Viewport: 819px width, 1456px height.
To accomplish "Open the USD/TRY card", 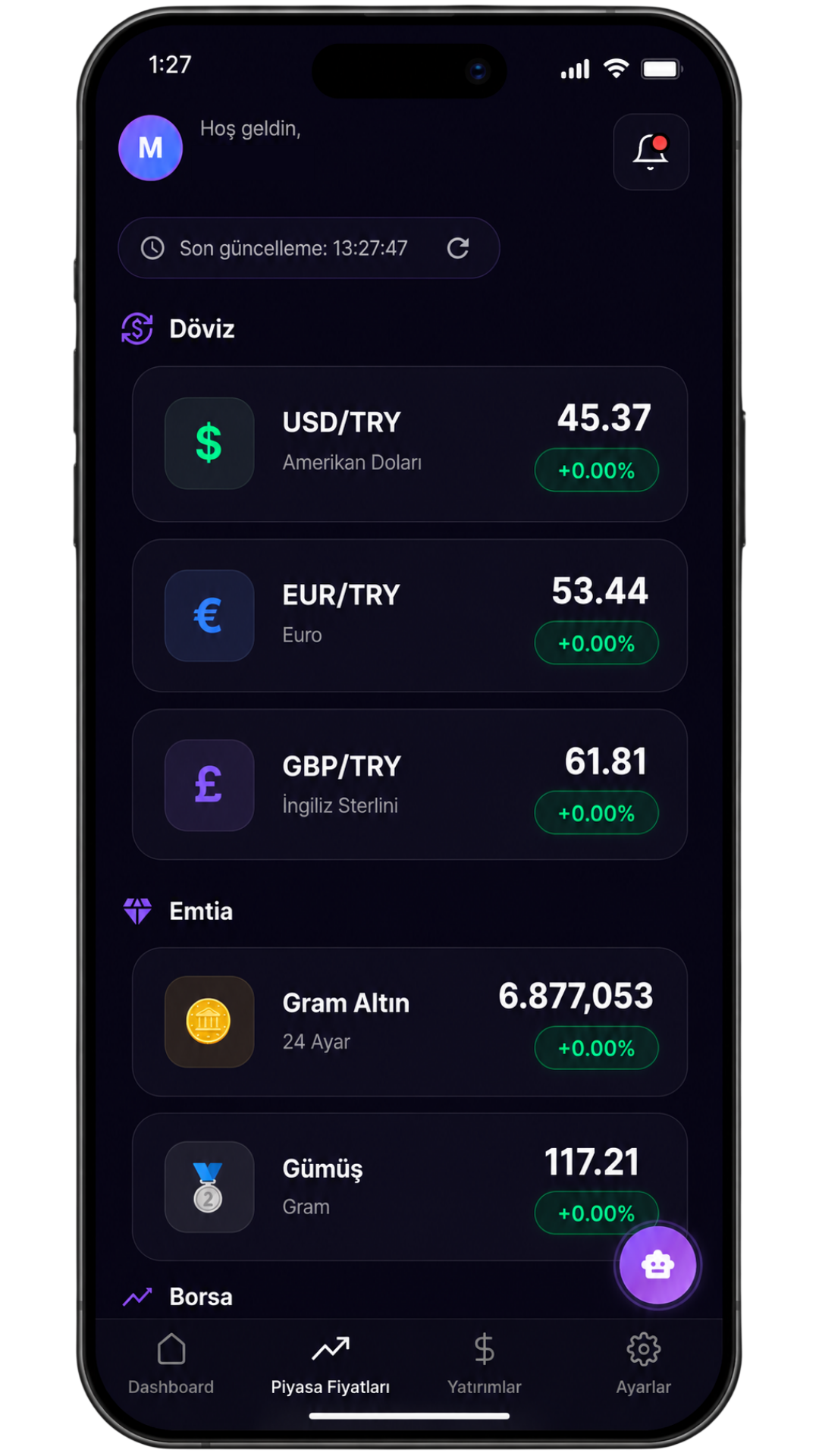I will [409, 444].
